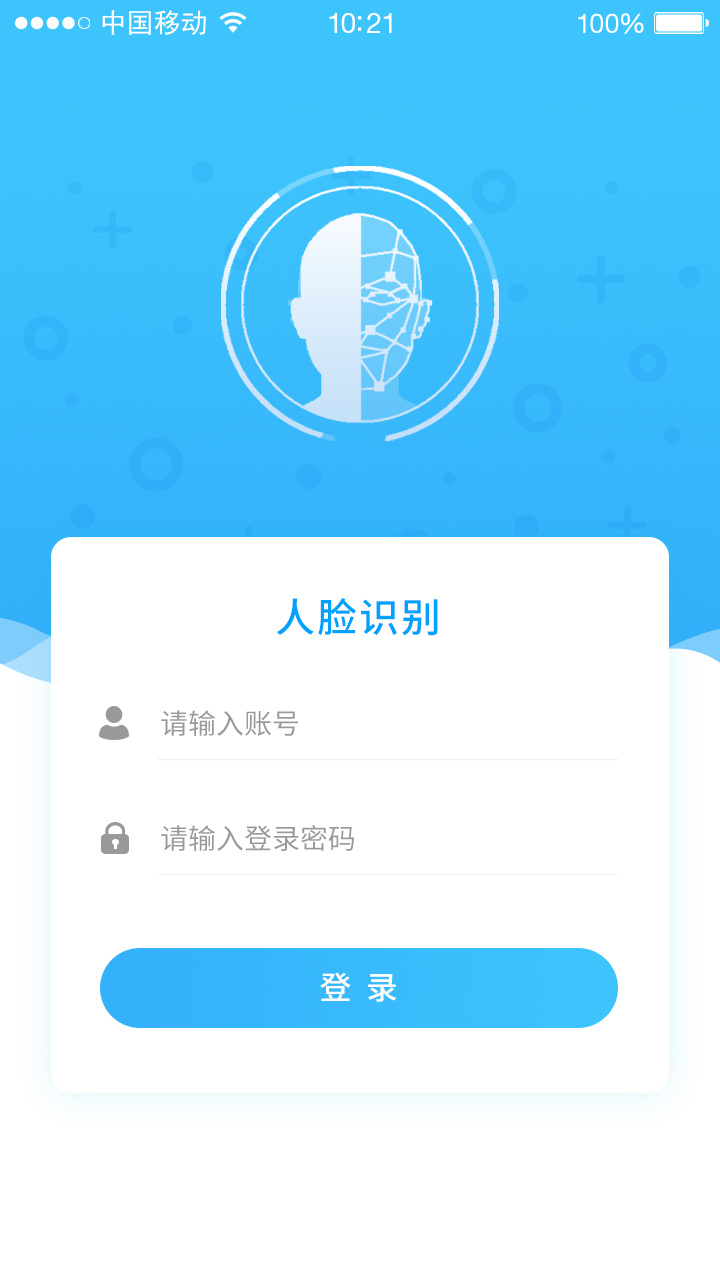
Task: Click the user account icon
Action: click(x=114, y=722)
